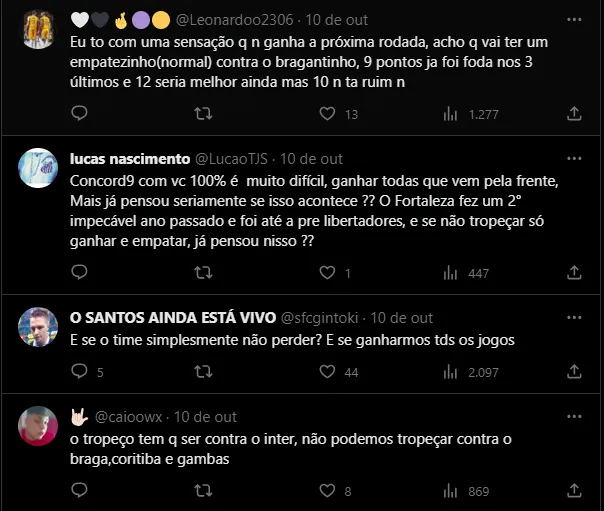Retweet Leonardoo2306's post
This screenshot has height=511, width=604.
click(202, 115)
